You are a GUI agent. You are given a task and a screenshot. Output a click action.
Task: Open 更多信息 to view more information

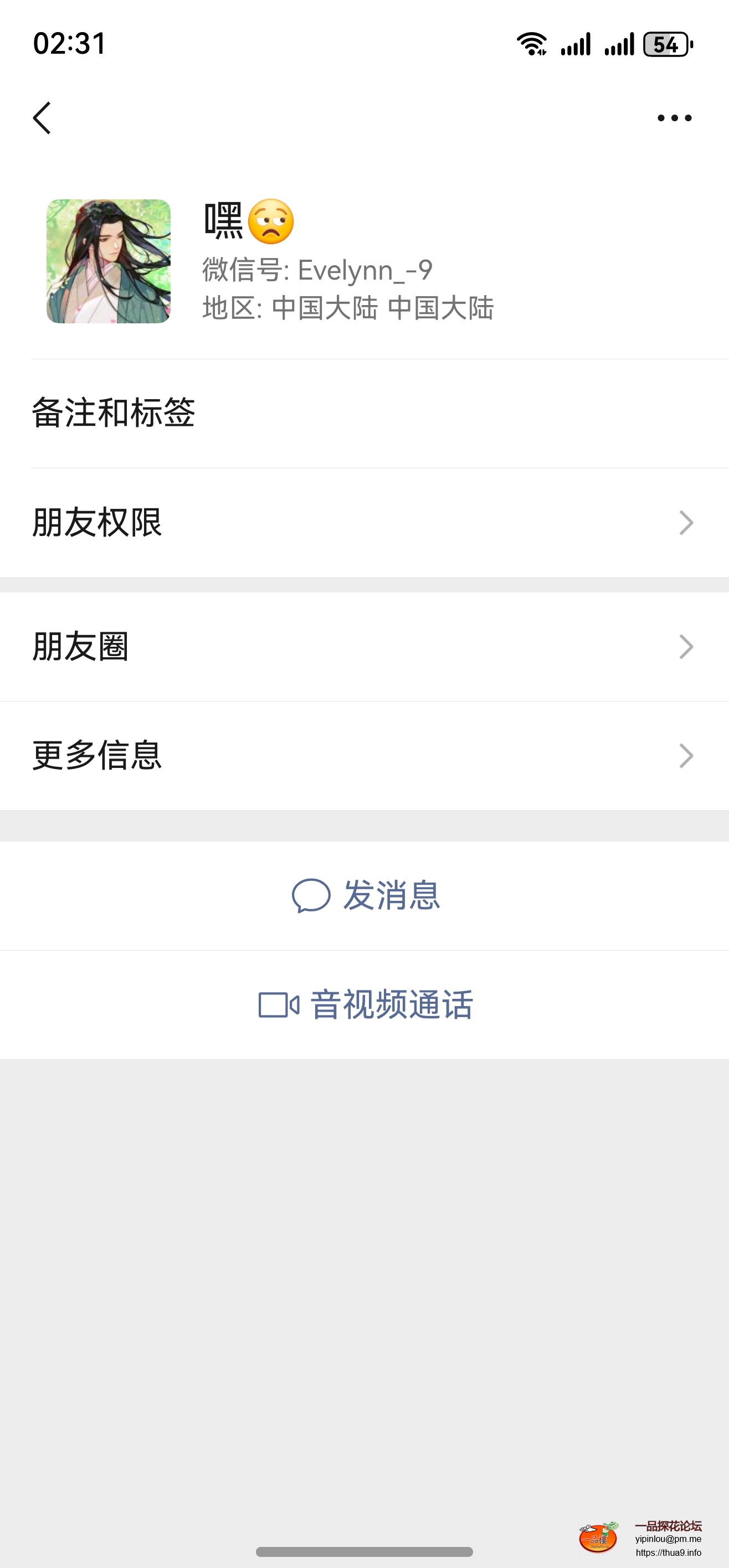coord(244,755)
